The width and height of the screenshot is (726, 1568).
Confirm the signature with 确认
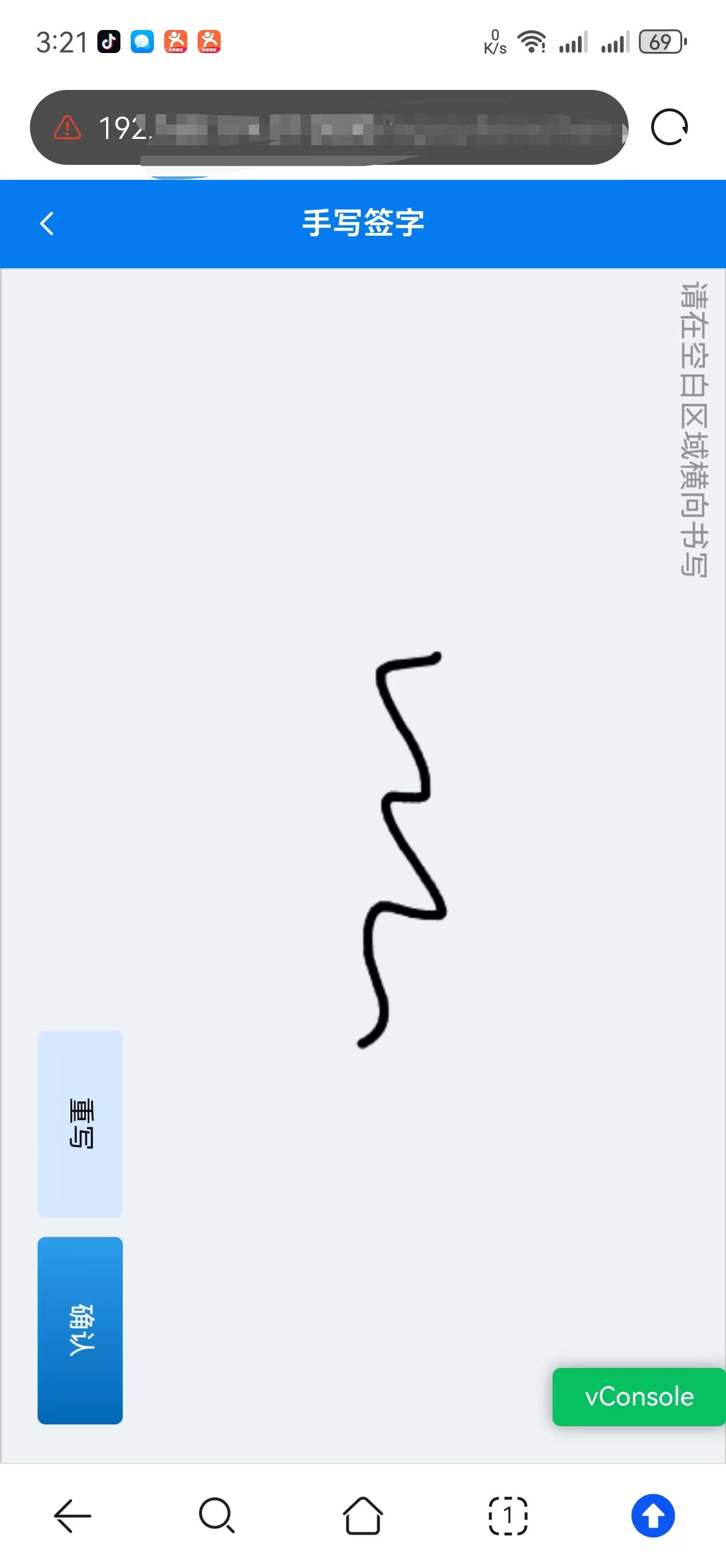[x=80, y=1330]
